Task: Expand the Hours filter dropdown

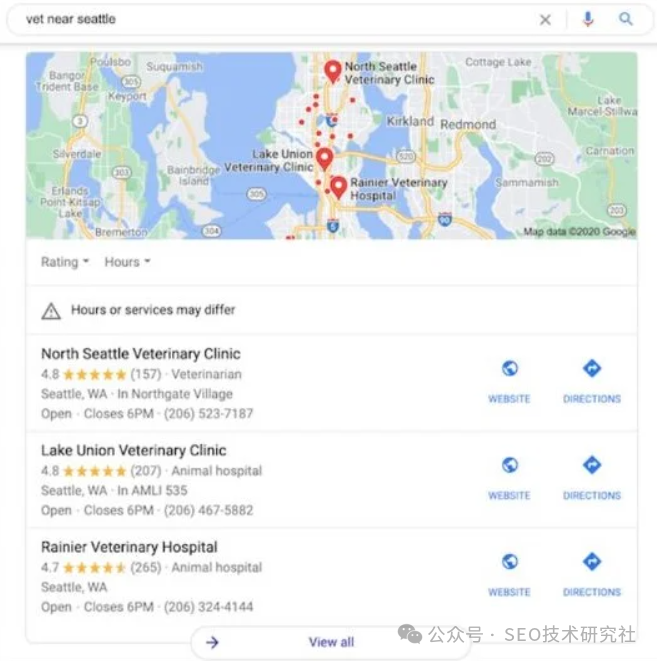Action: click(x=127, y=262)
